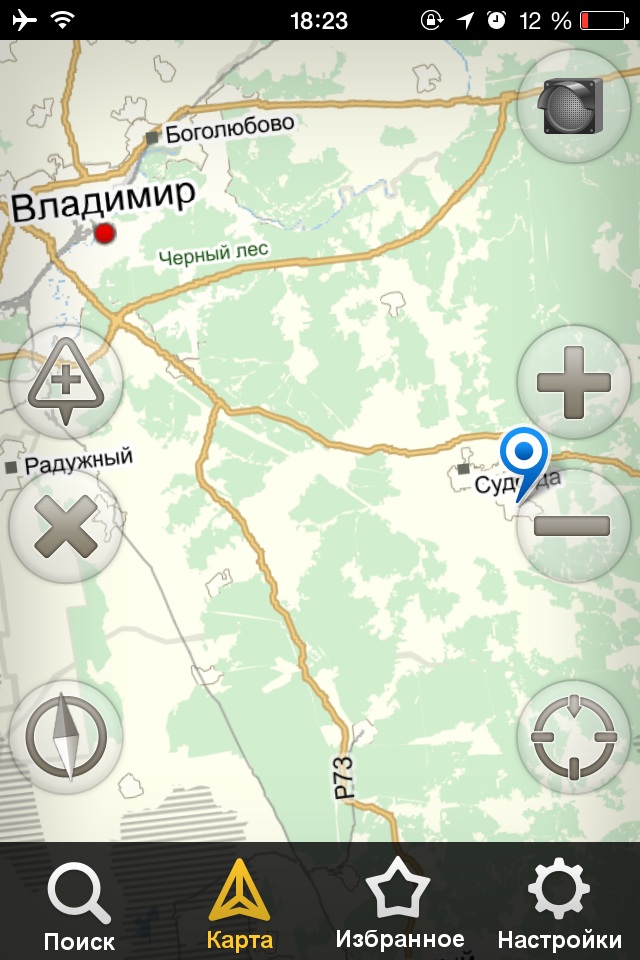Screen dimensions: 640x960
Task: Toggle the traffic light layer button
Action: 573,106
